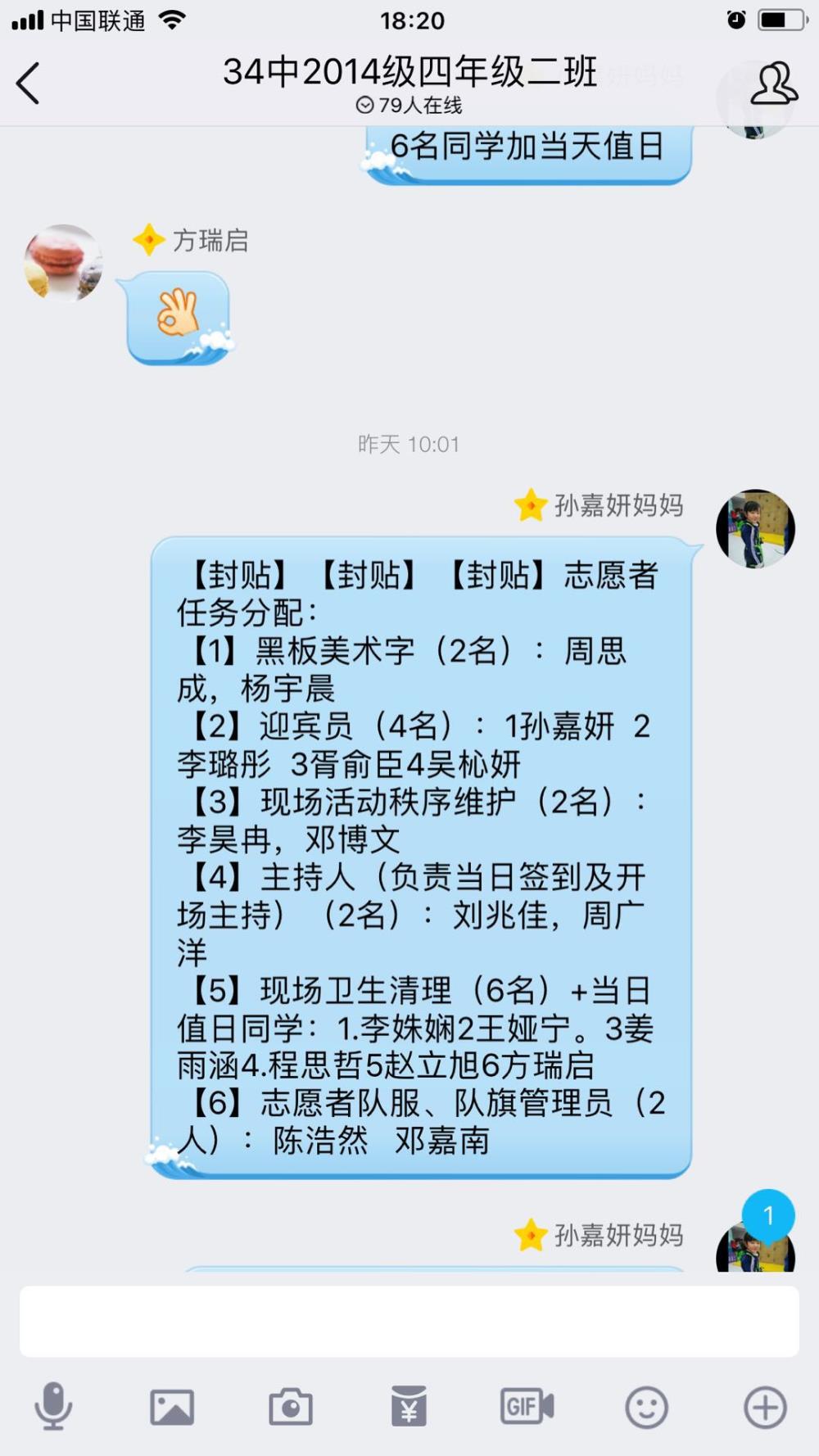Open 孙嘉妍妈妈's avatar next to task list
Image resolution: width=819 pixels, height=1456 pixels.
point(755,529)
